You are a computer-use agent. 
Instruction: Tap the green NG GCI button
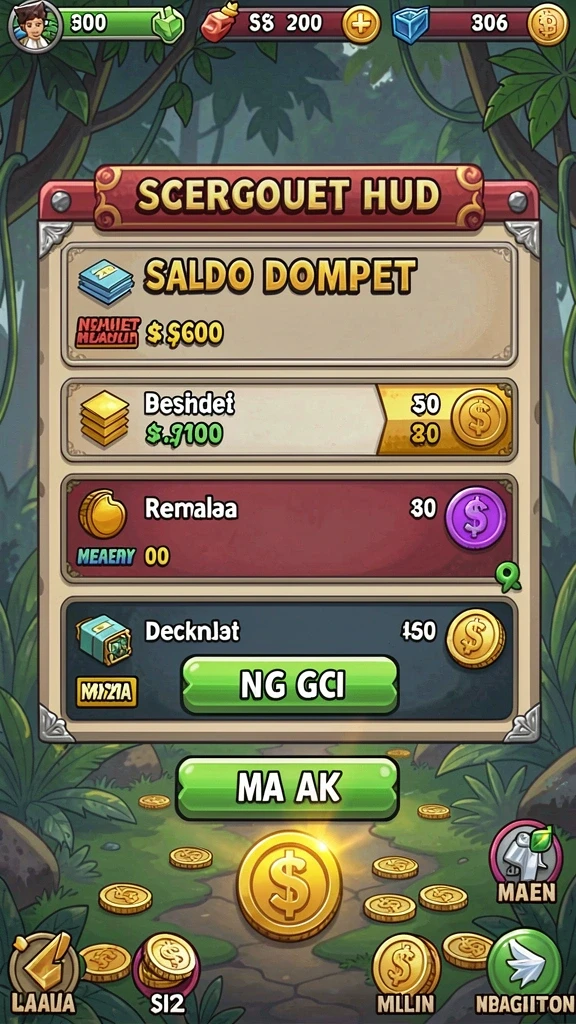pyautogui.click(x=289, y=684)
